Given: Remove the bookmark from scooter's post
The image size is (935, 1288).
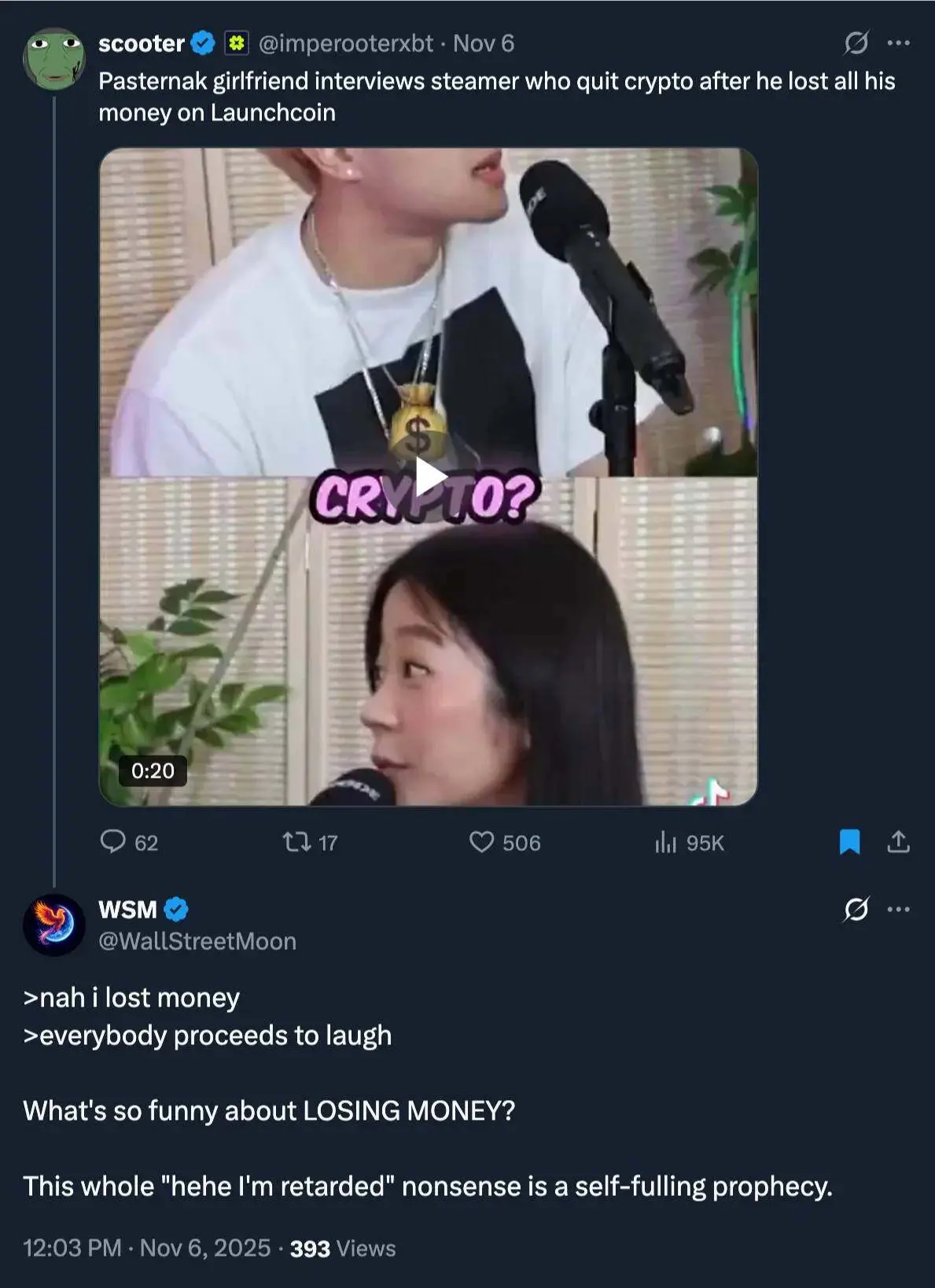Looking at the screenshot, I should tap(849, 842).
